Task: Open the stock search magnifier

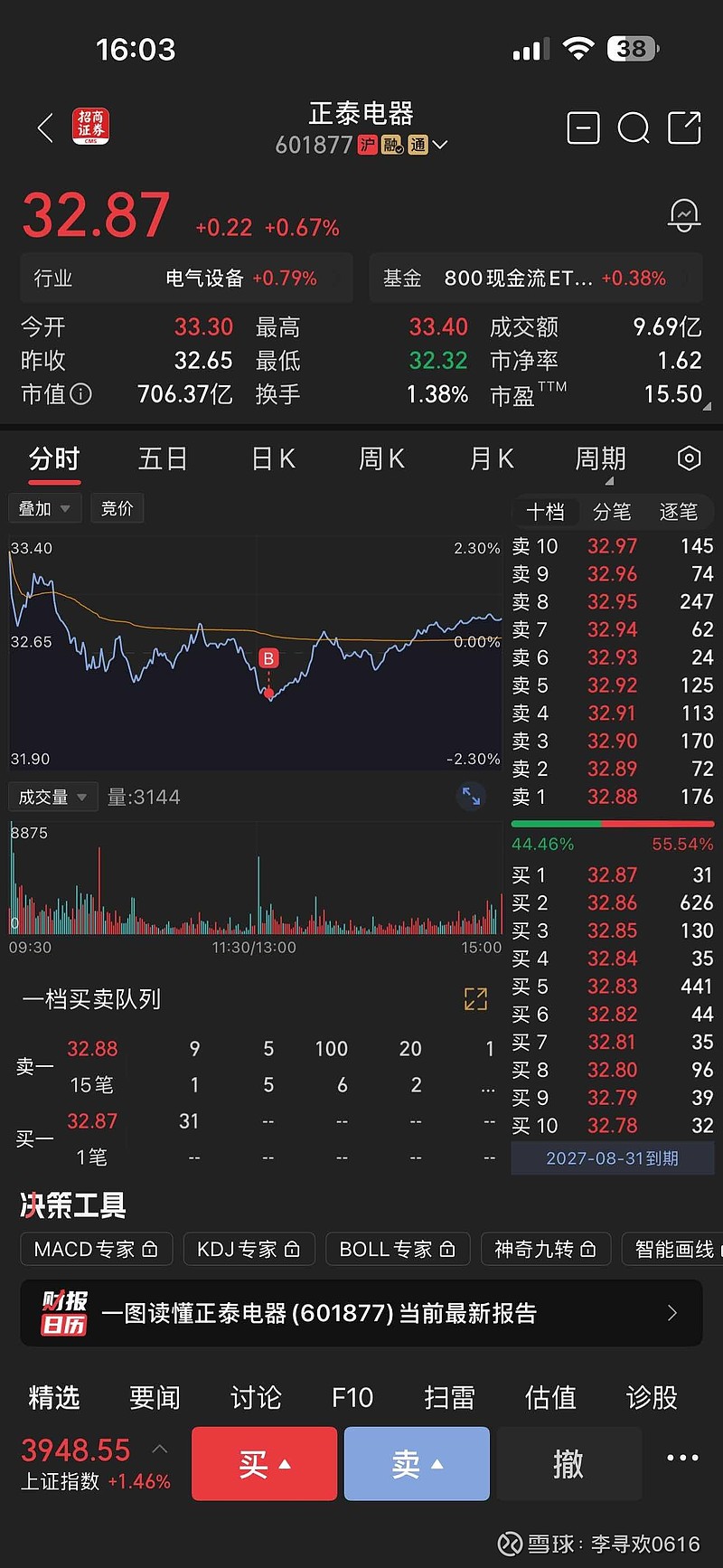Action: pyautogui.click(x=634, y=128)
